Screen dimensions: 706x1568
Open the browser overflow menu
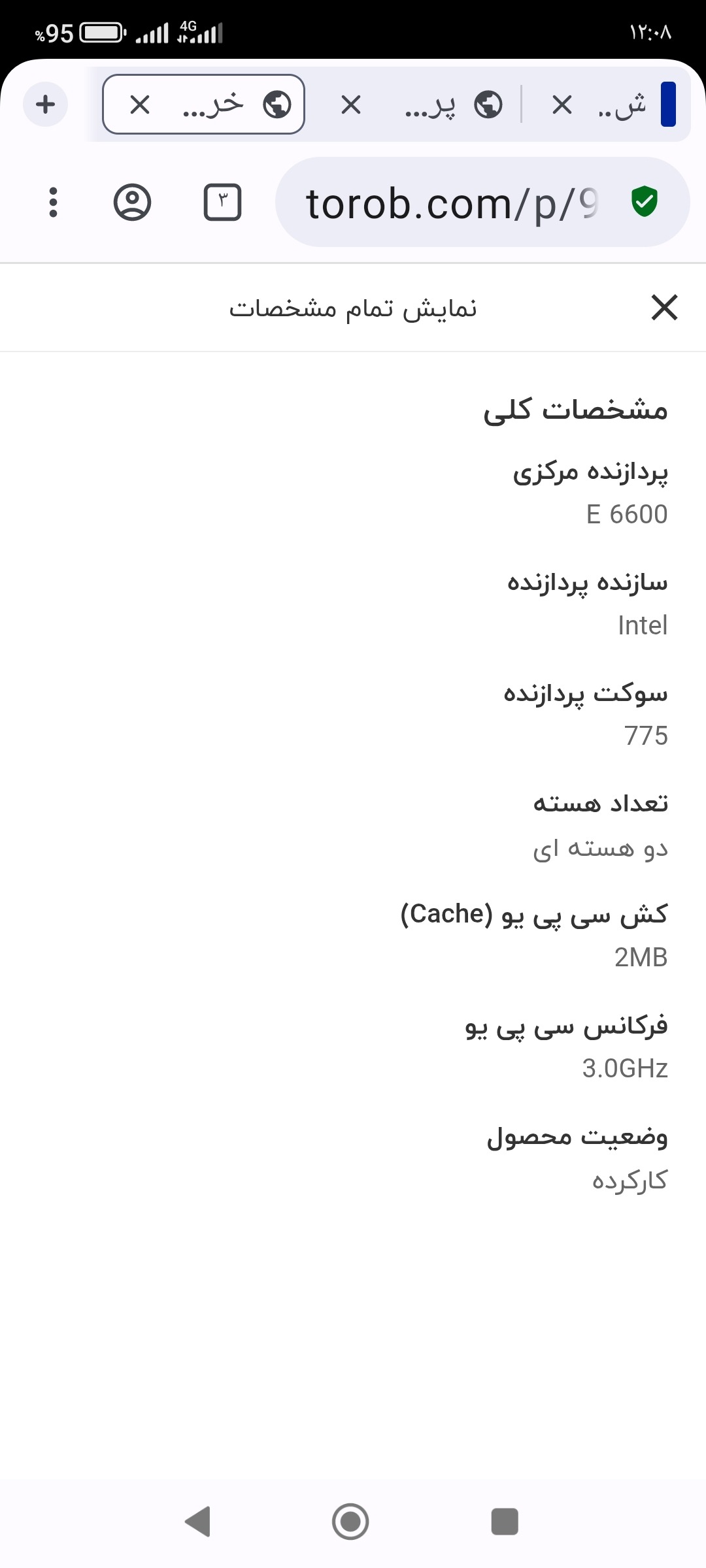[x=54, y=203]
